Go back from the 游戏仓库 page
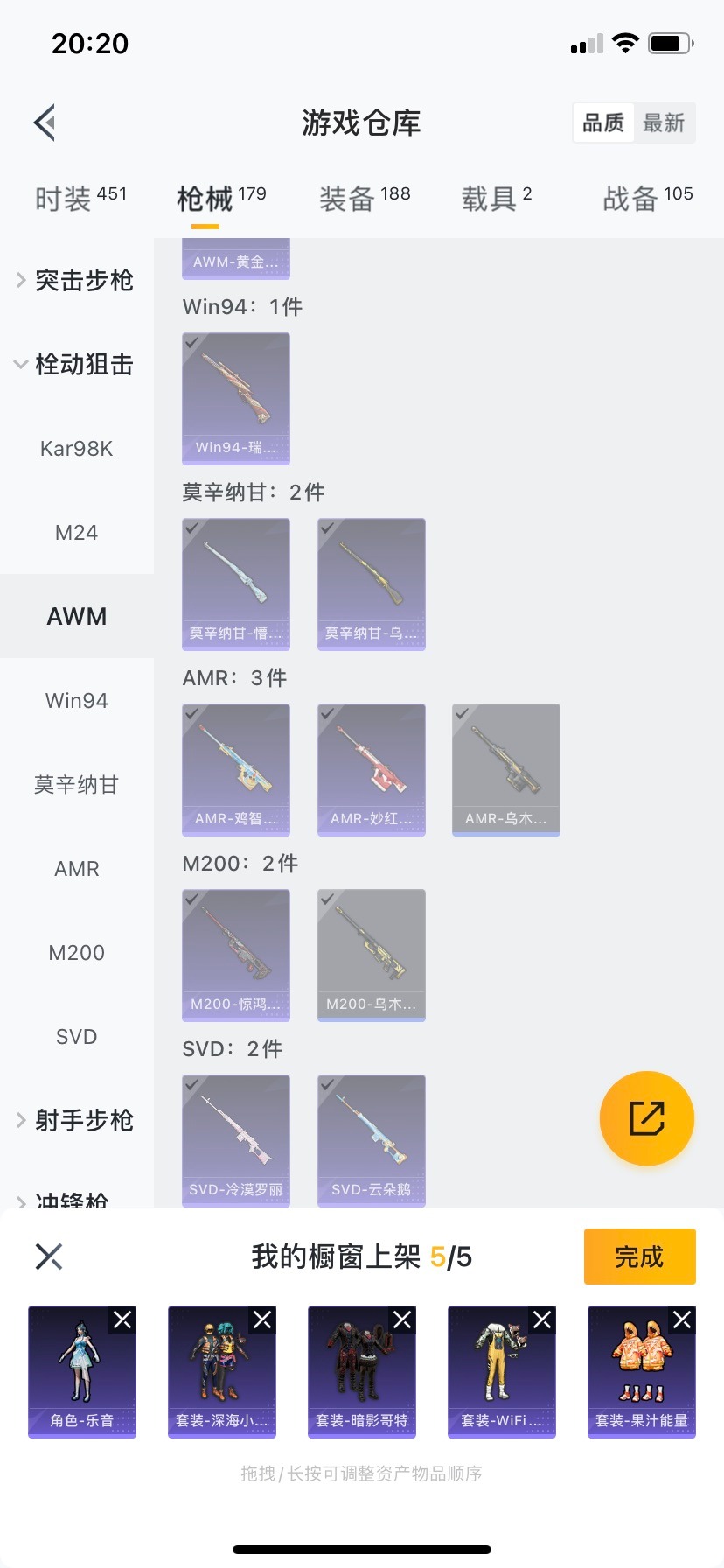Viewport: 724px width, 1568px height. pyautogui.click(x=45, y=122)
